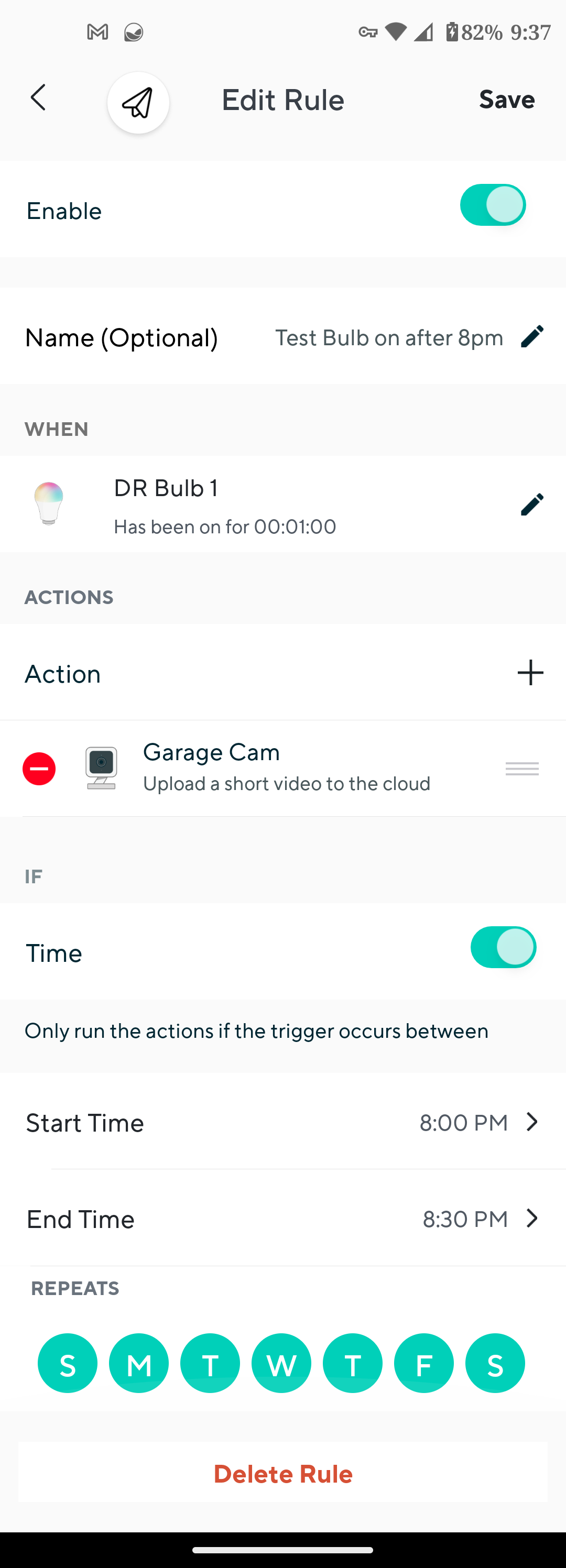Open the Start Time picker chevron
Screen dimensions: 566x1568
pos(532,1122)
